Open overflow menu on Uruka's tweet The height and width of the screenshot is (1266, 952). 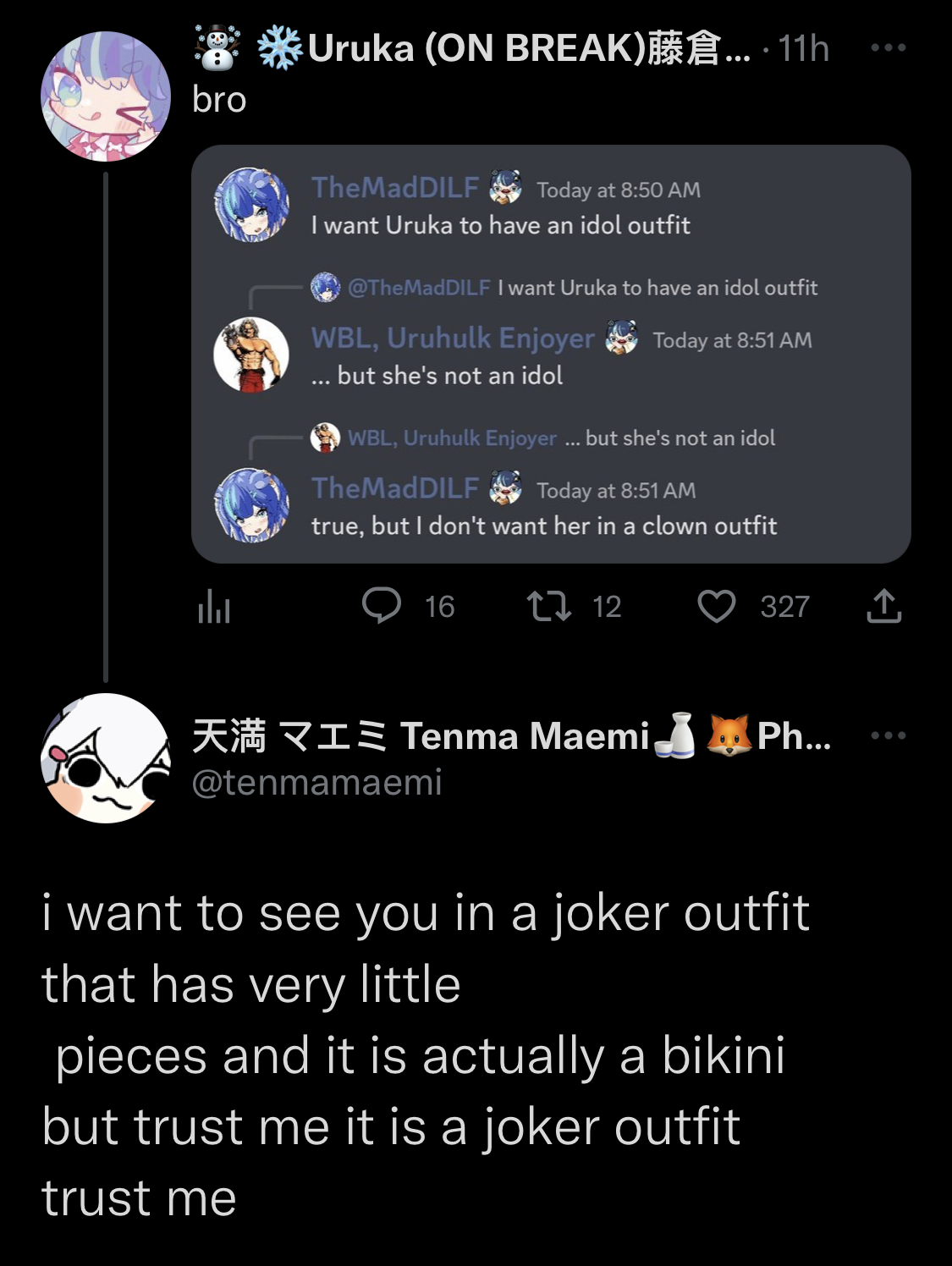click(x=888, y=47)
